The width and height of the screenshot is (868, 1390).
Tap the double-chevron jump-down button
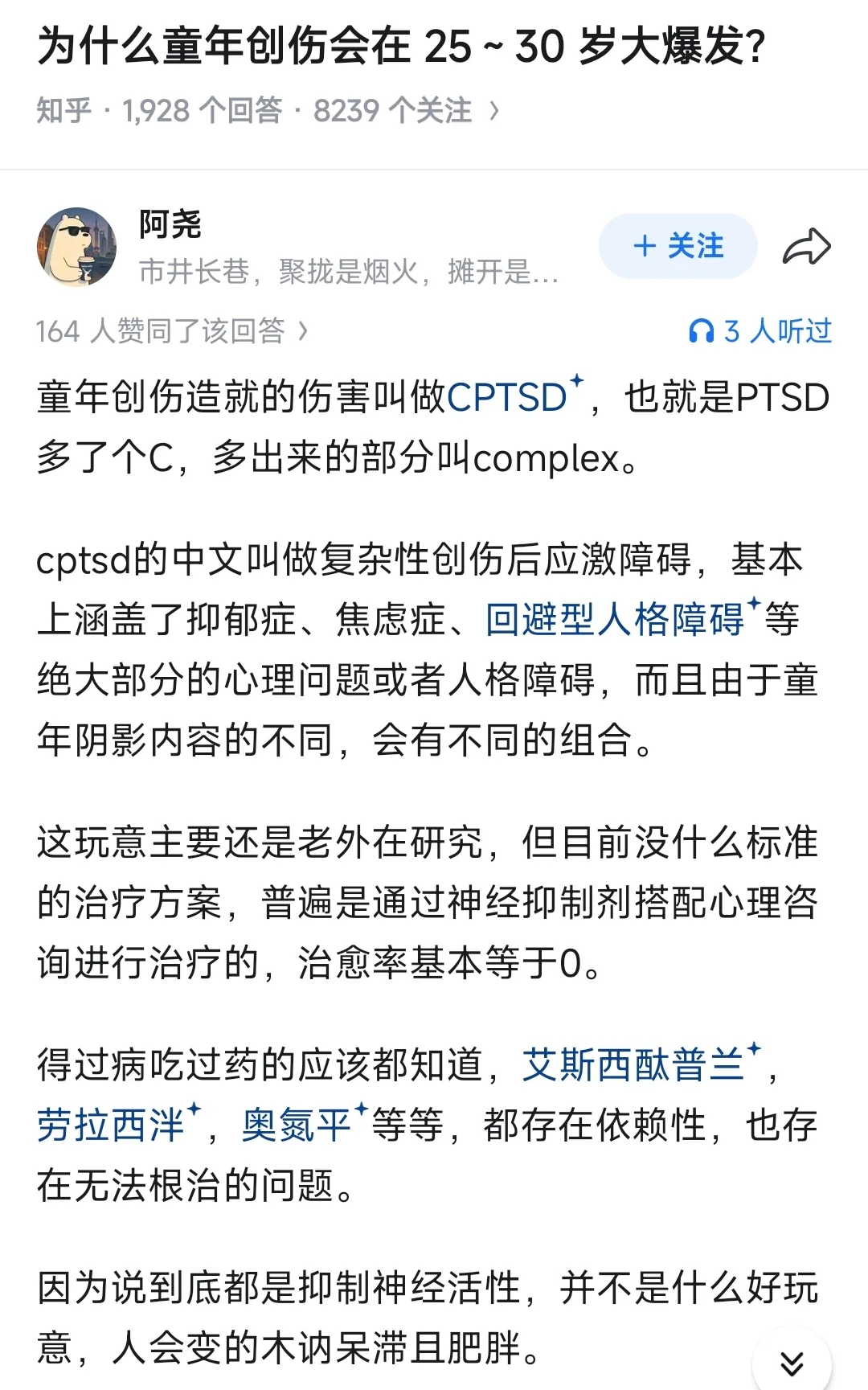[792, 1363]
